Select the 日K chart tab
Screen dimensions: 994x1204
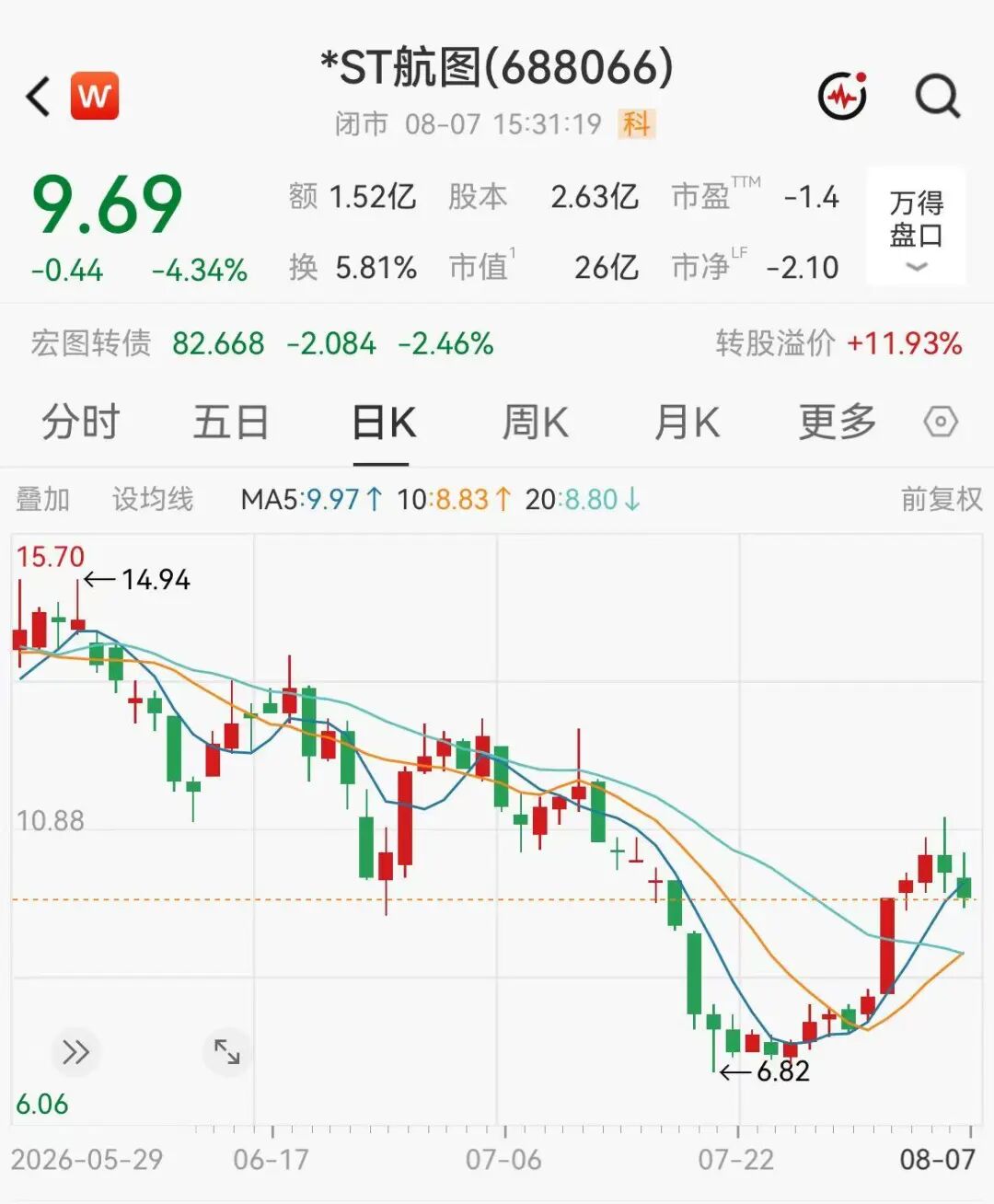(x=384, y=423)
